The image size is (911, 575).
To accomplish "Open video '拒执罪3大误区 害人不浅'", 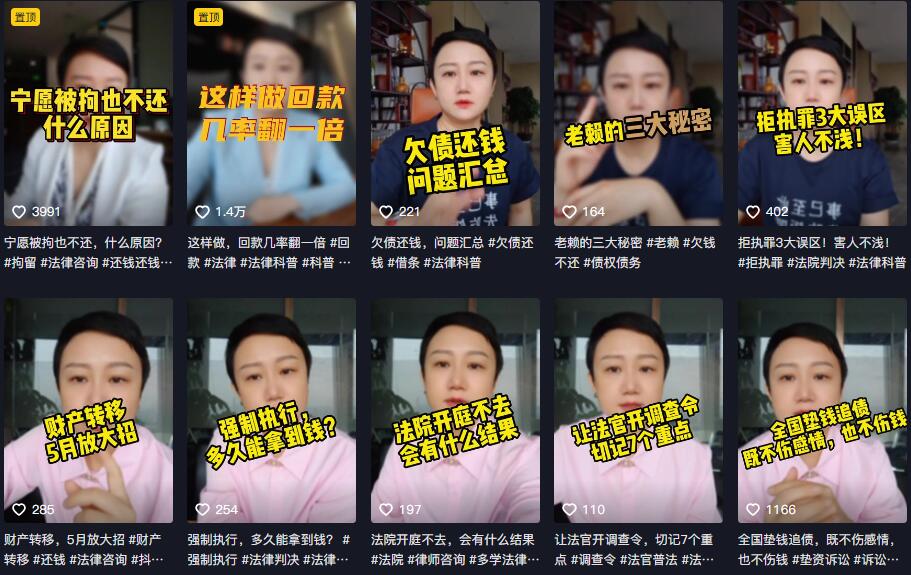I will [821, 114].
